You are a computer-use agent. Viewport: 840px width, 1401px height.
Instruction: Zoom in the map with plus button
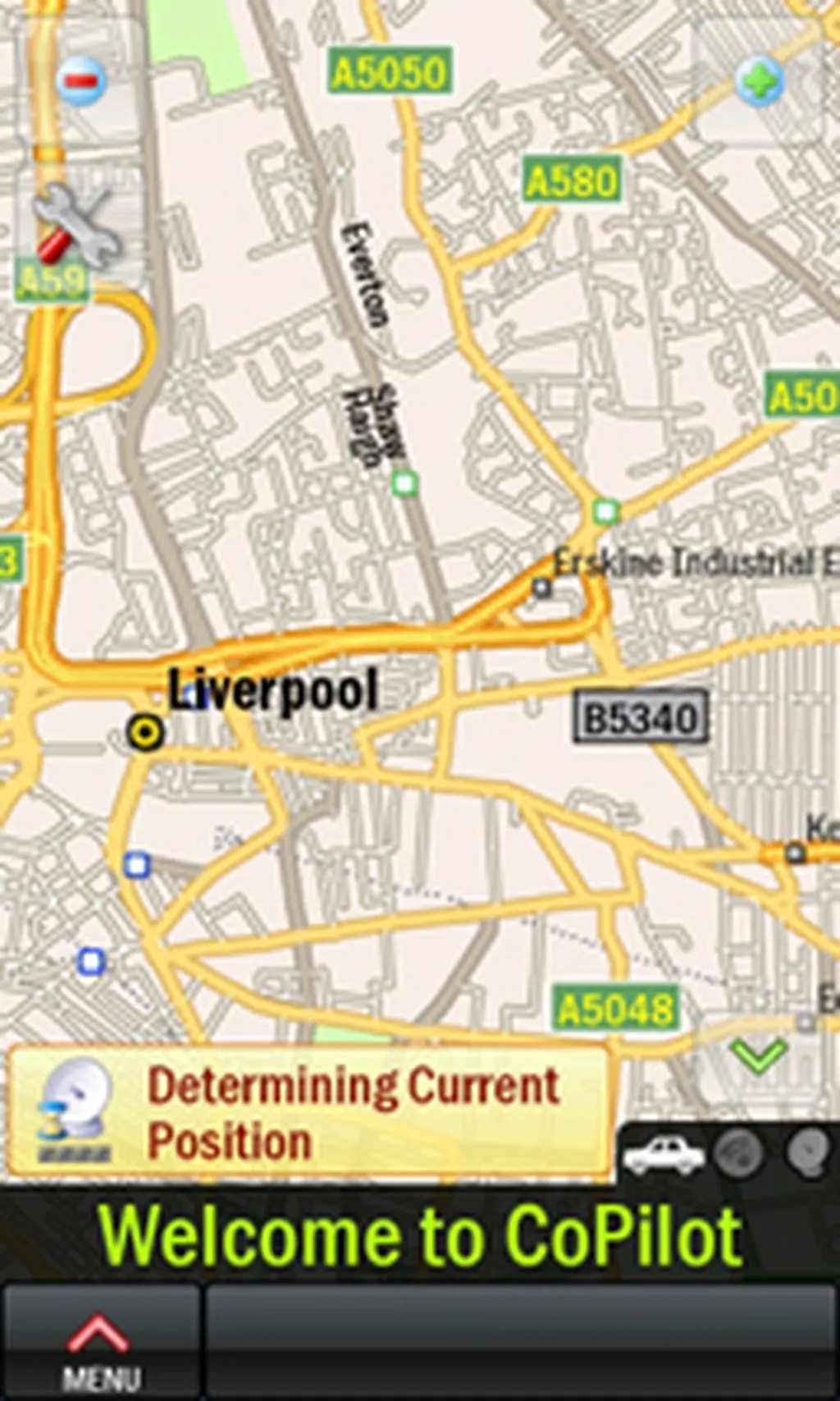pyautogui.click(x=759, y=81)
